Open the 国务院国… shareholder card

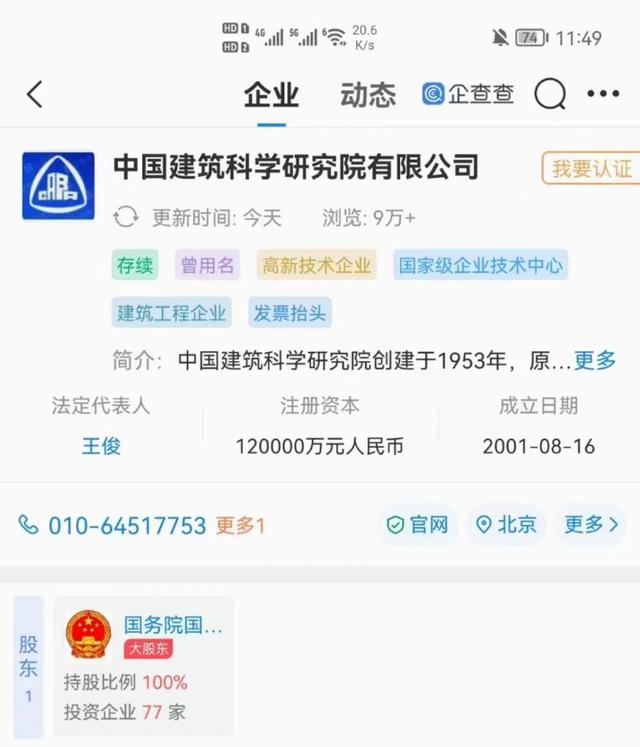(144, 665)
